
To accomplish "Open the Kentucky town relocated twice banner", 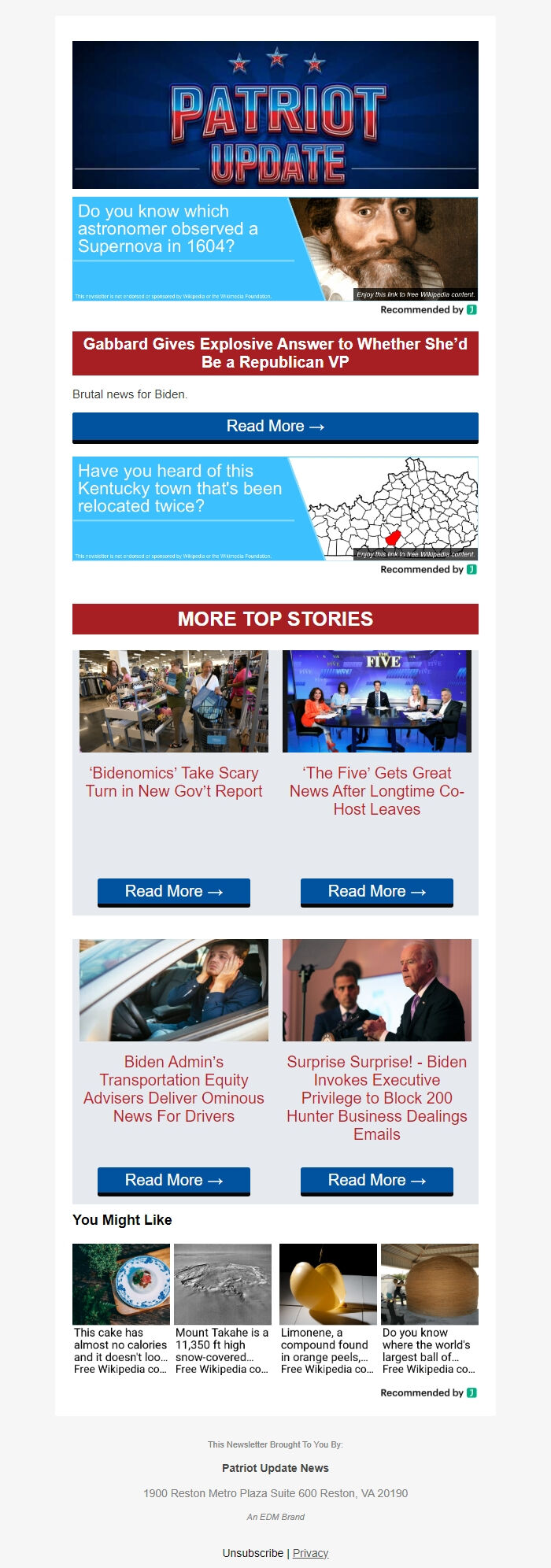I will click(275, 508).
